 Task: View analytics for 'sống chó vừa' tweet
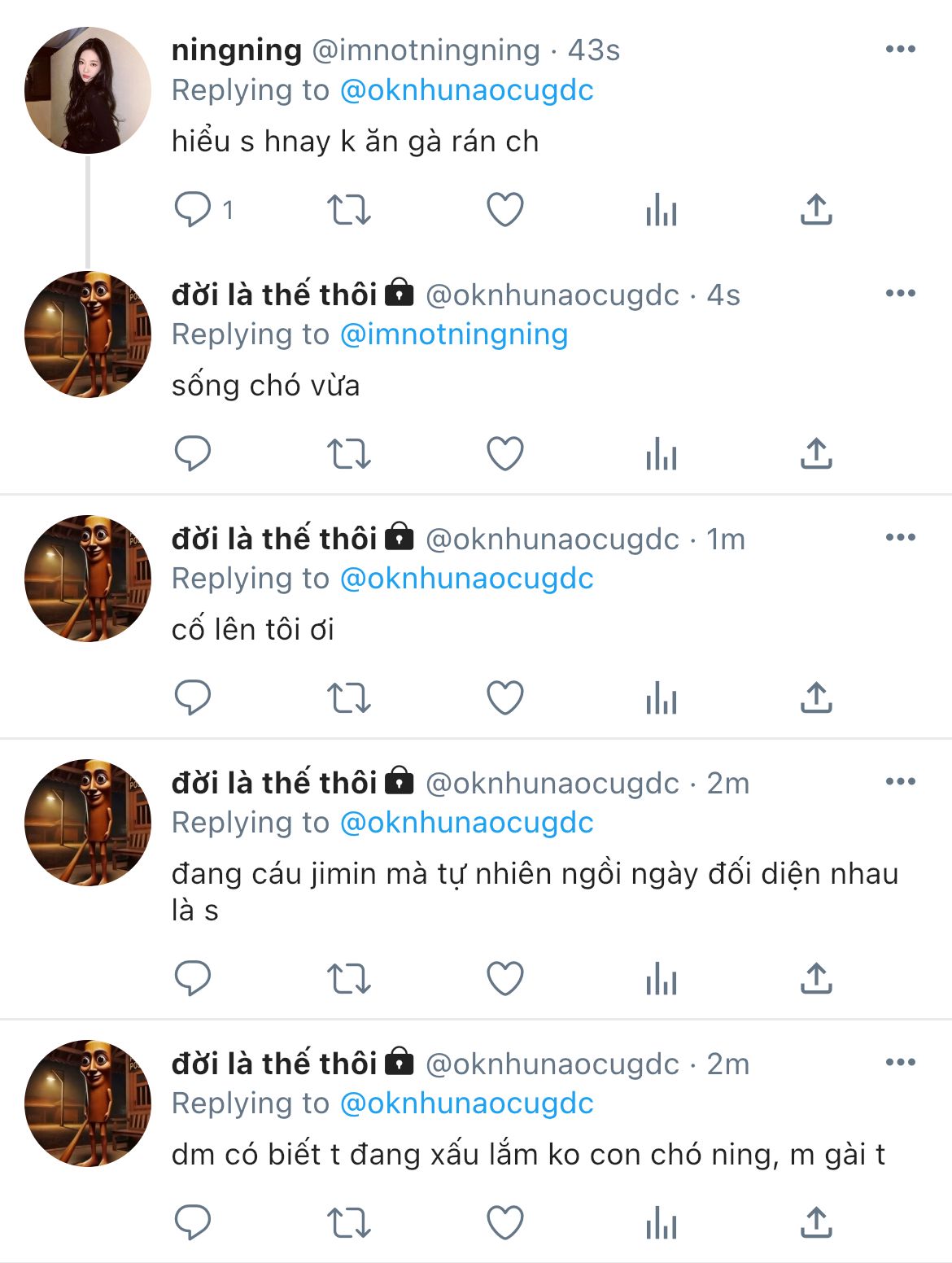pos(661,453)
